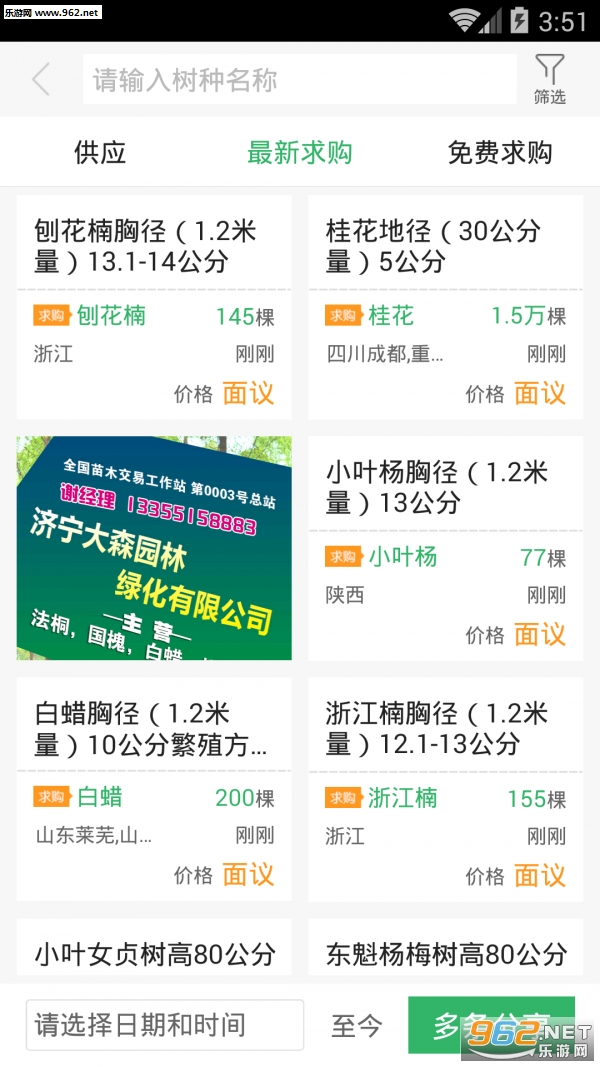Switch to the 免费求购 tab
Image resolution: width=600 pixels, height=1067 pixels.
499,153
